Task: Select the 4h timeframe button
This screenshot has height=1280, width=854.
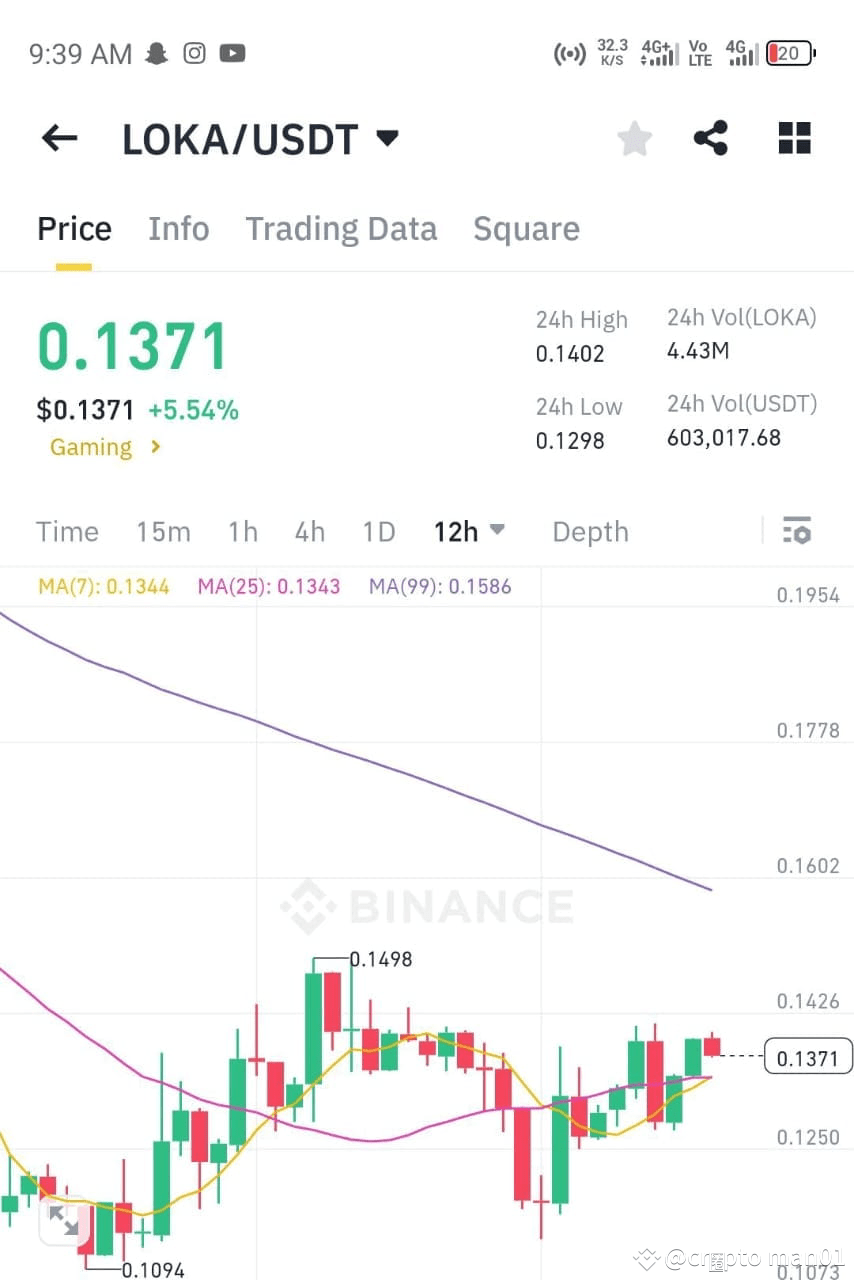Action: click(309, 531)
